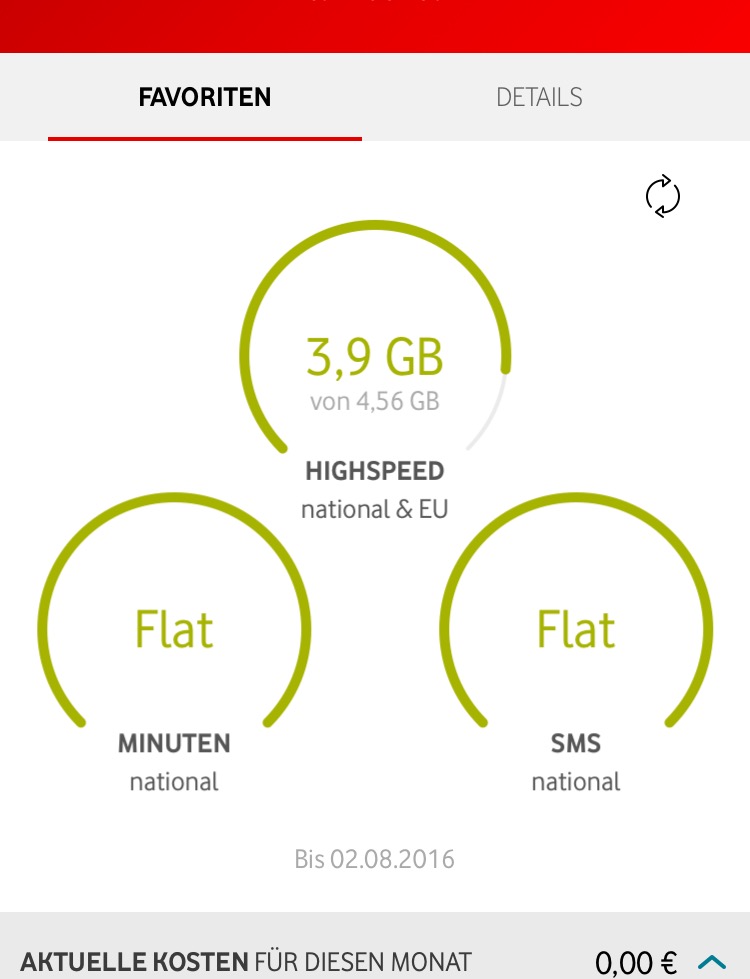750x979 pixels.
Task: Expand the Aktuelle Kosten section
Action: [712, 962]
